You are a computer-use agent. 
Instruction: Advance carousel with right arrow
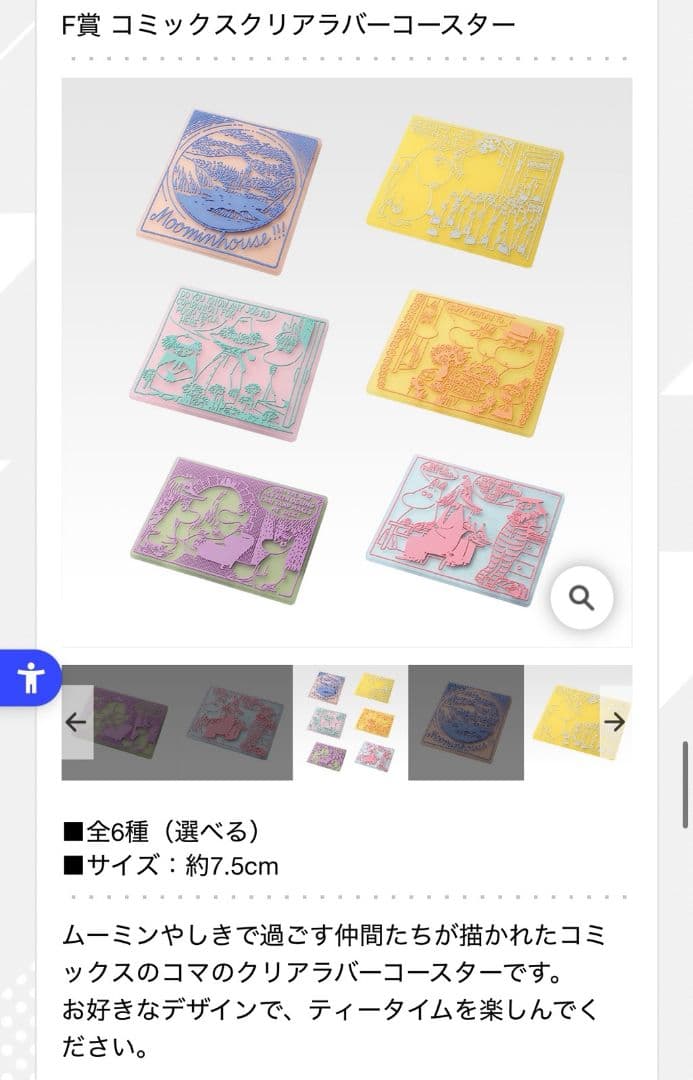(x=615, y=722)
